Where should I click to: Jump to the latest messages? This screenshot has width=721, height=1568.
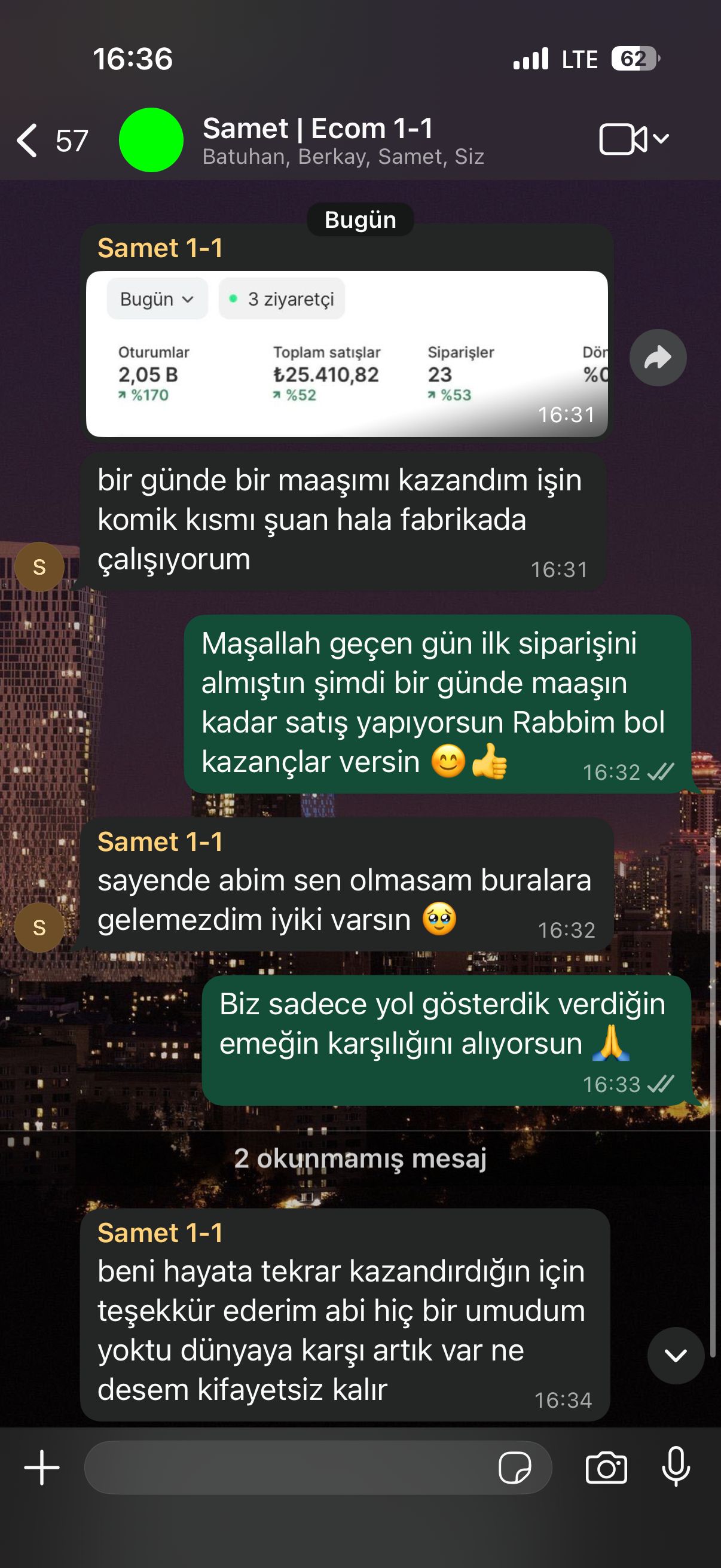676,1355
